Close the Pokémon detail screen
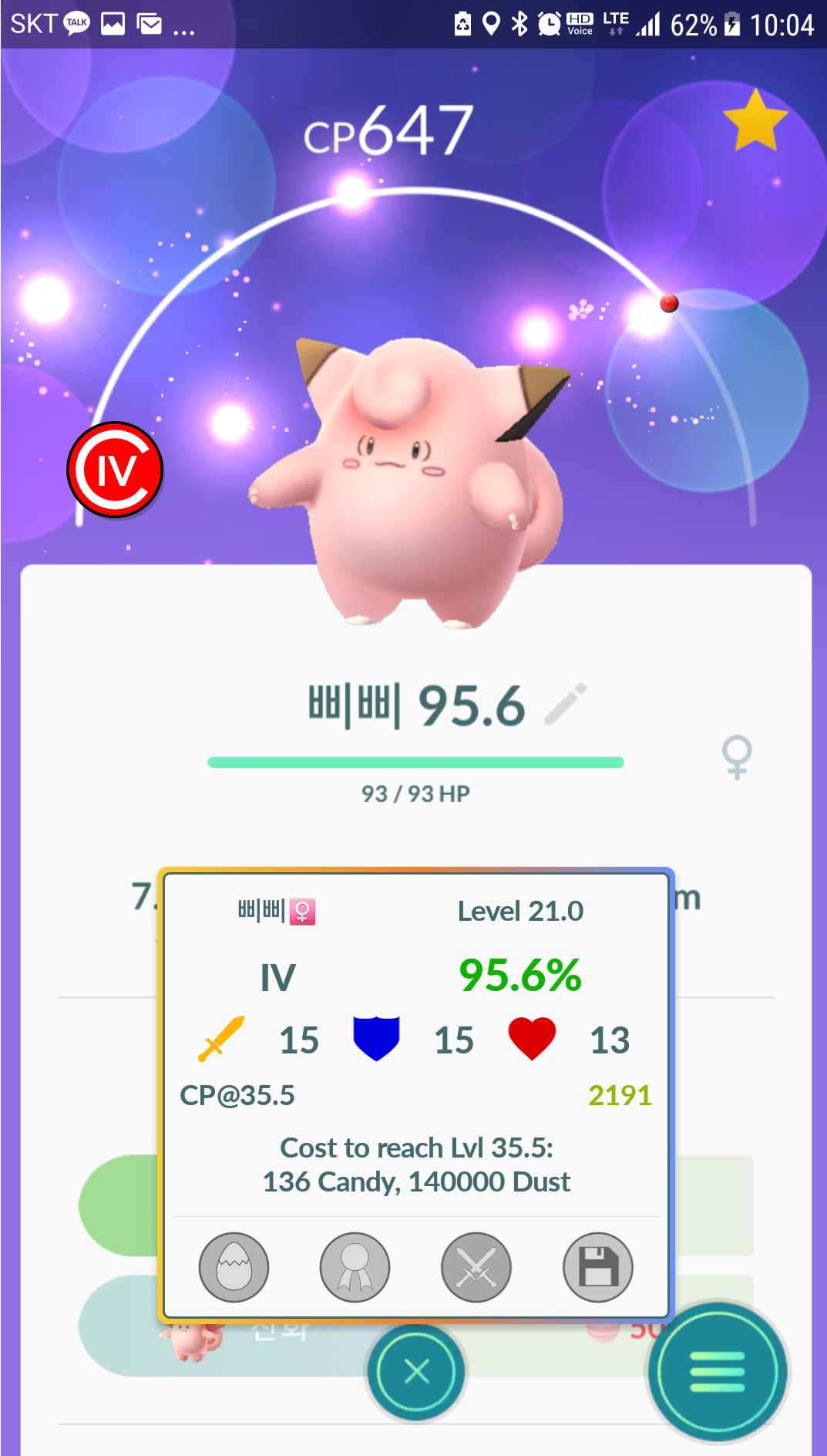Viewport: 827px width, 1456px height. [416, 1371]
